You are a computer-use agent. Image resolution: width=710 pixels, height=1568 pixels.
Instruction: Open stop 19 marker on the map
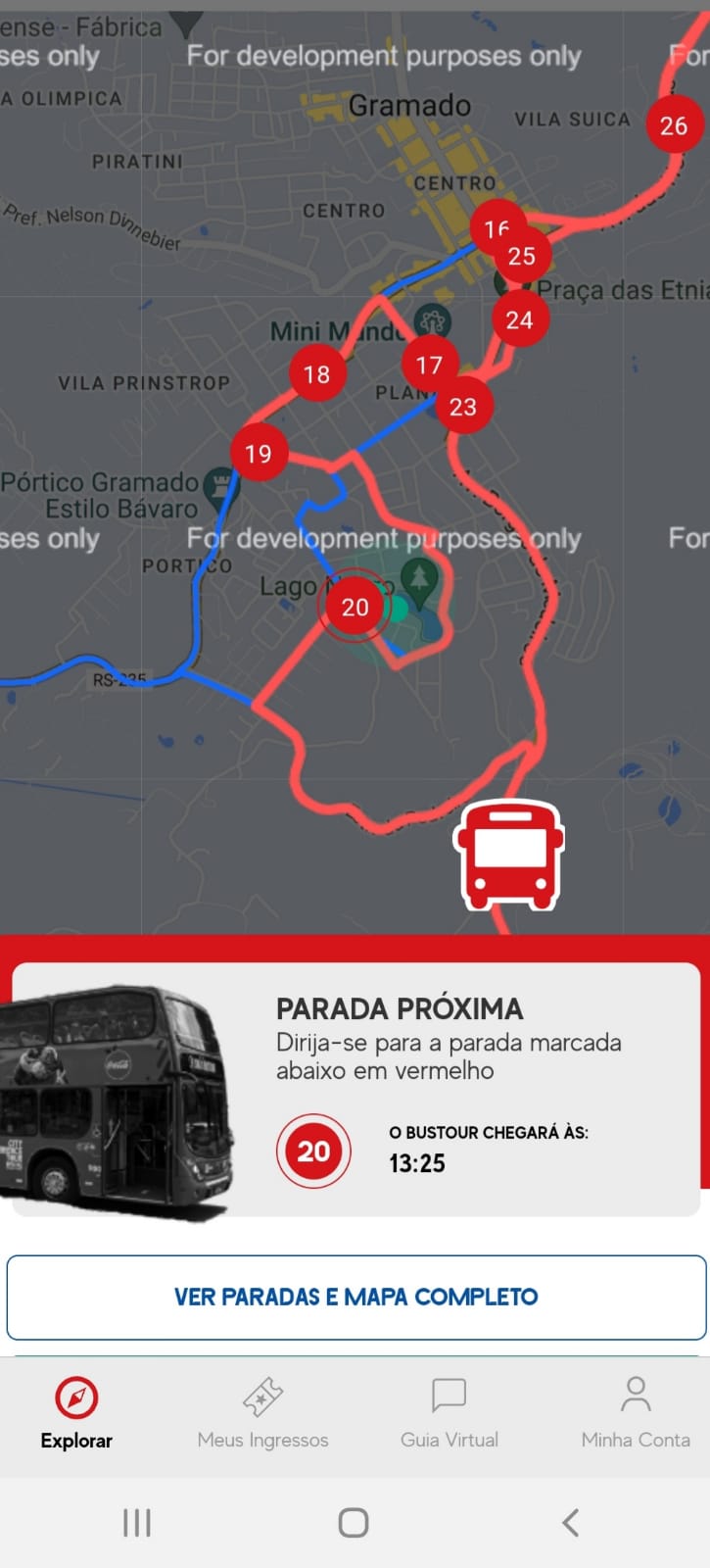pyautogui.click(x=259, y=453)
